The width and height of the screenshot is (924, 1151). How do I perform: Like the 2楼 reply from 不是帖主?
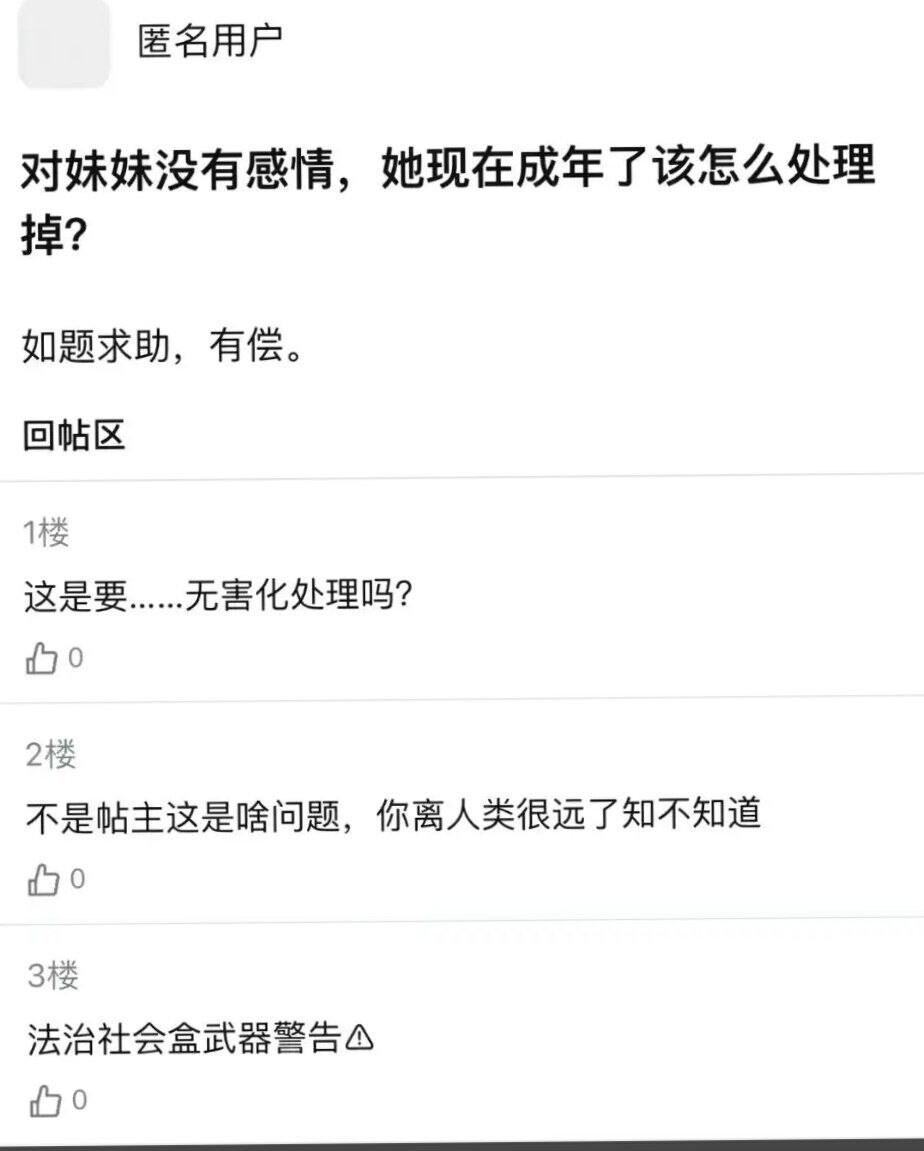point(43,879)
